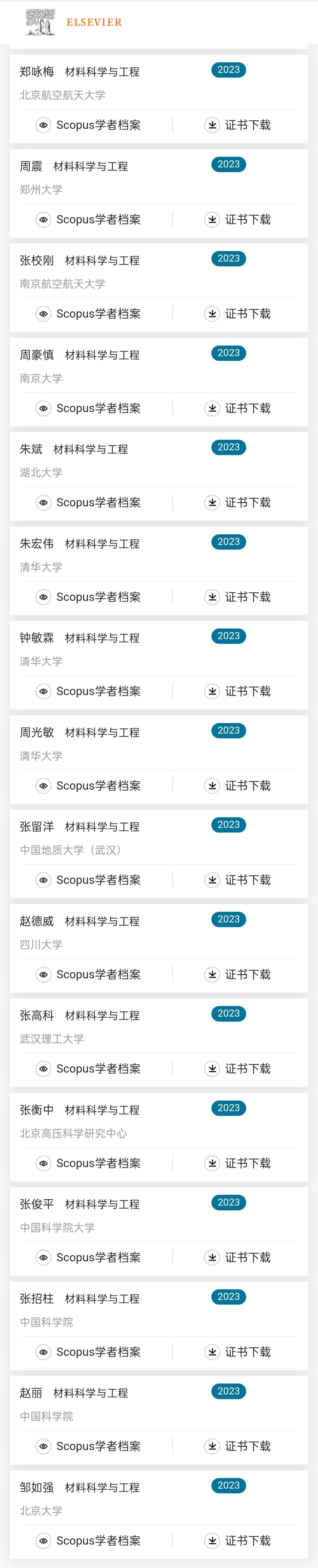View Scopus学者档案 of 周光敏

[88, 786]
